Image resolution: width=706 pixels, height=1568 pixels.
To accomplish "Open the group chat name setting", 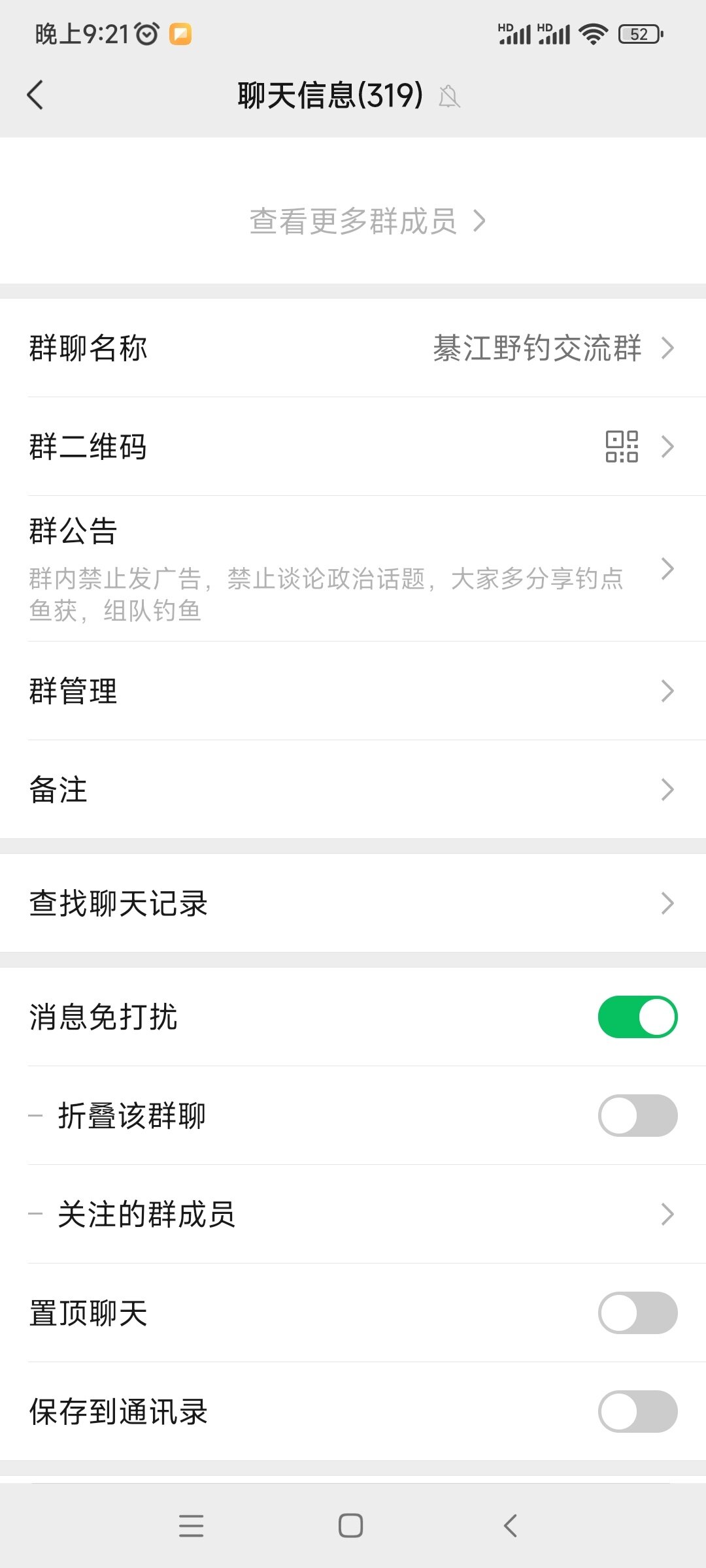I will (x=353, y=348).
